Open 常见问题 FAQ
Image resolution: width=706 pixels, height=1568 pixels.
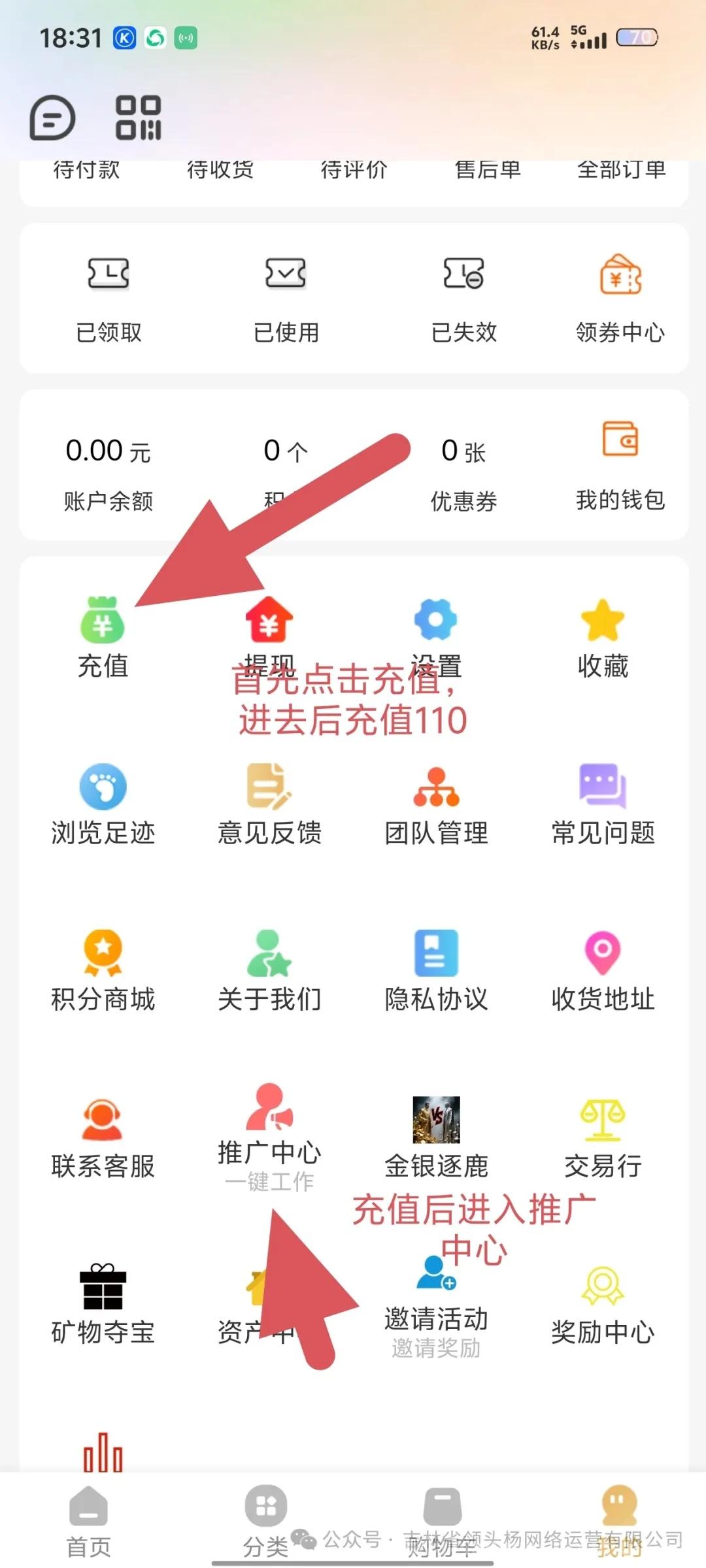[603, 805]
